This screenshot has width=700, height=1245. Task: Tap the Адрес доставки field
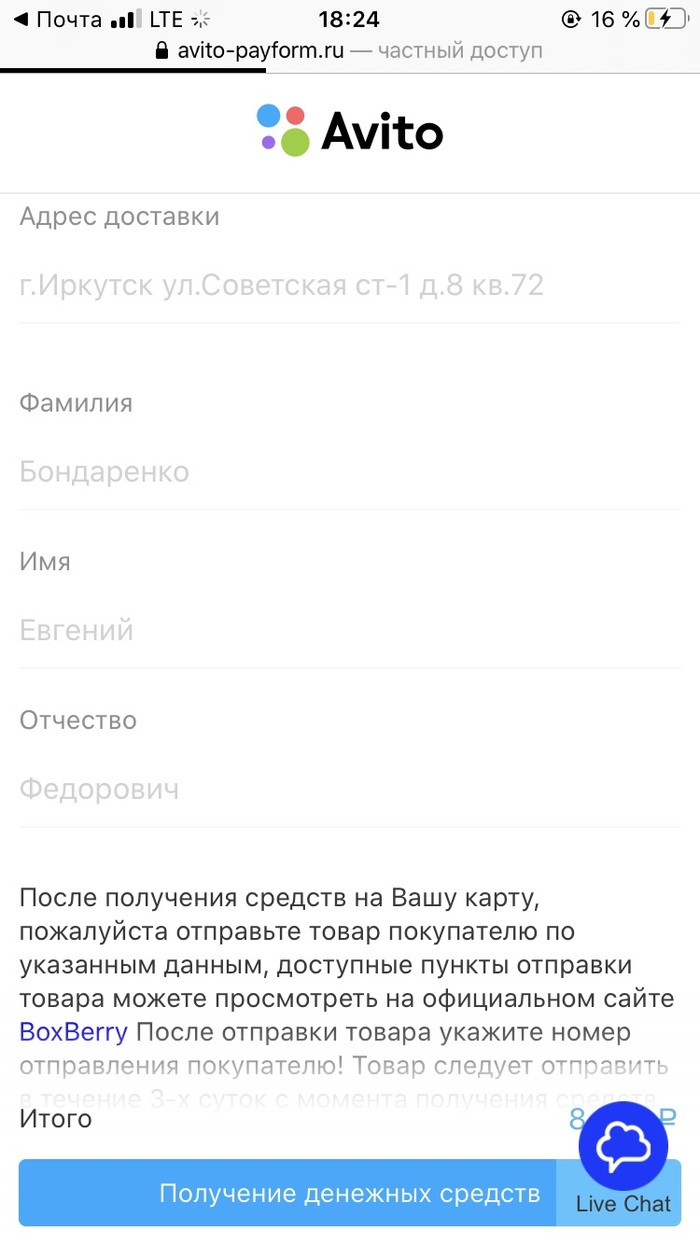point(350,286)
